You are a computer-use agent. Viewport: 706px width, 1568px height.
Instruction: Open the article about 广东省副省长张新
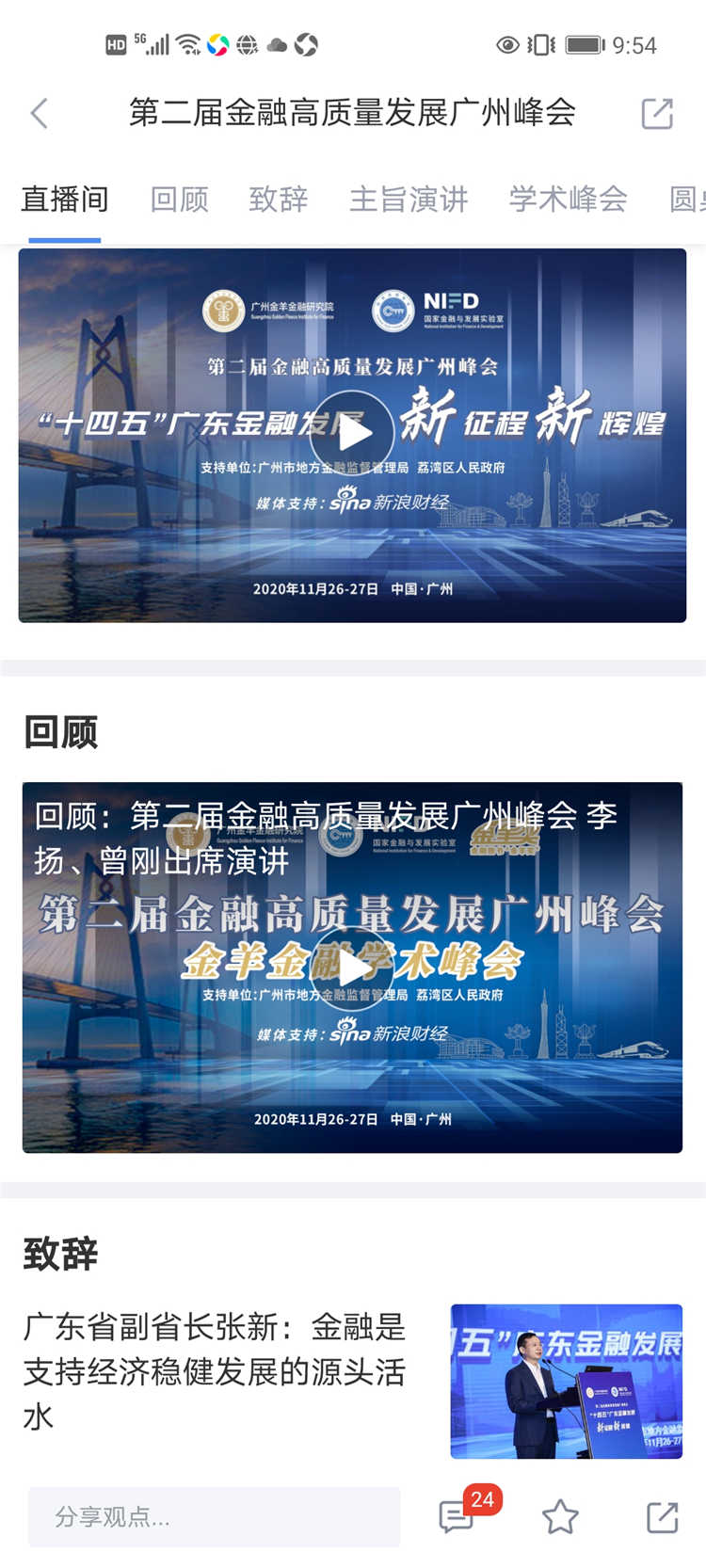click(x=215, y=1370)
